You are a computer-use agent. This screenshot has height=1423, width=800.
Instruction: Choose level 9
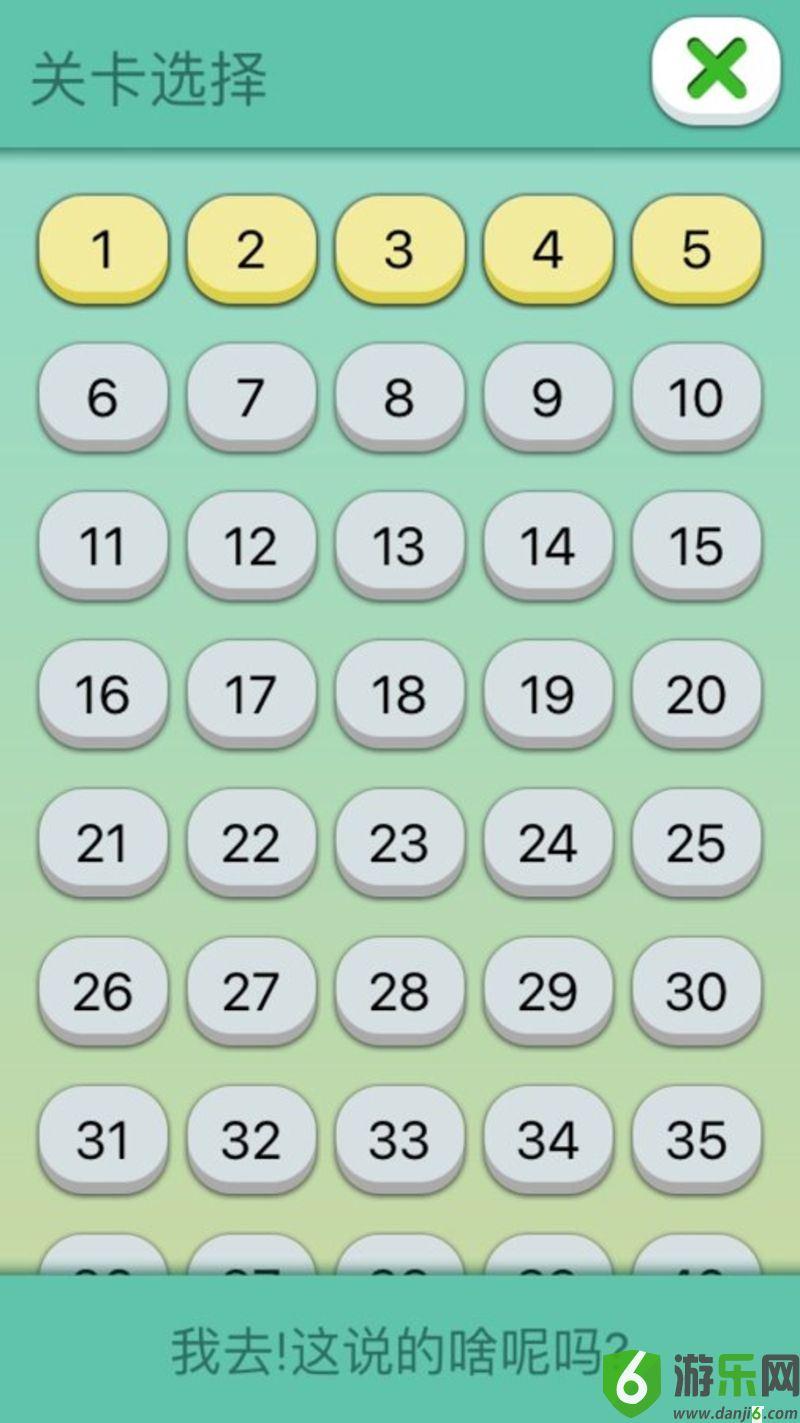[x=548, y=397]
